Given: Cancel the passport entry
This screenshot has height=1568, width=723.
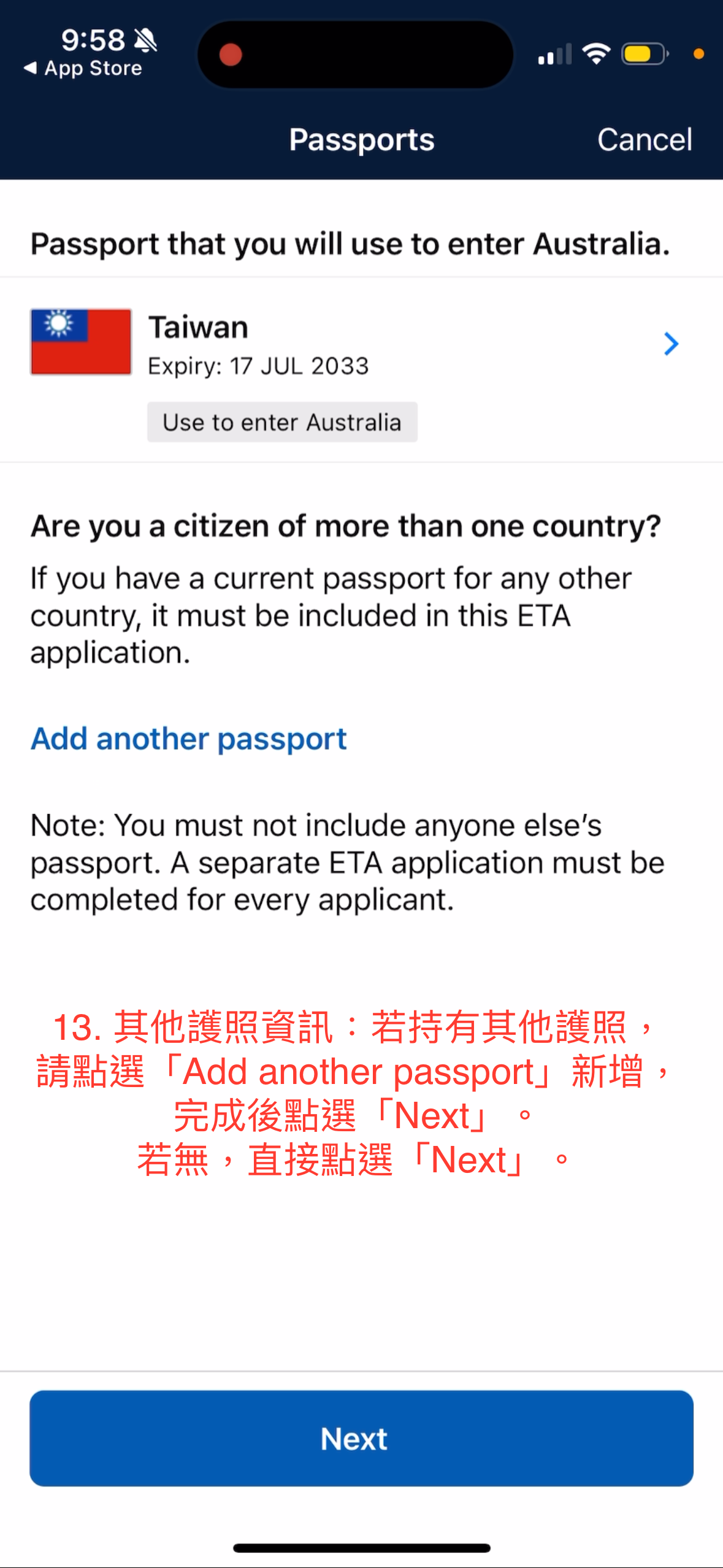Looking at the screenshot, I should coord(645,140).
